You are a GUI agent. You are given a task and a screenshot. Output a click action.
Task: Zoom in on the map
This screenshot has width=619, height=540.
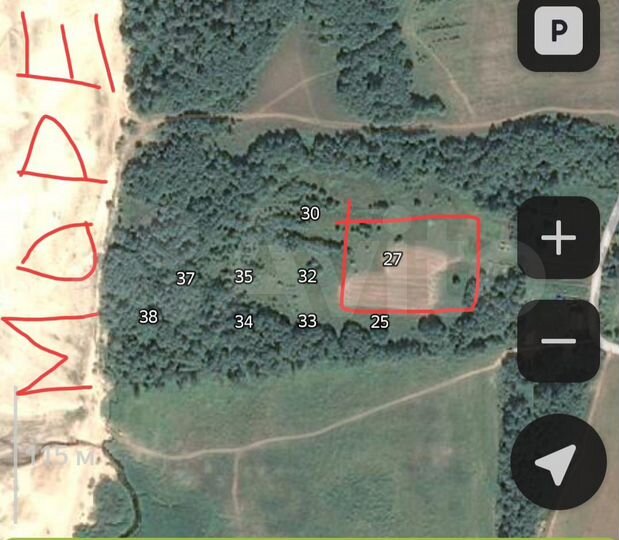tap(558, 239)
